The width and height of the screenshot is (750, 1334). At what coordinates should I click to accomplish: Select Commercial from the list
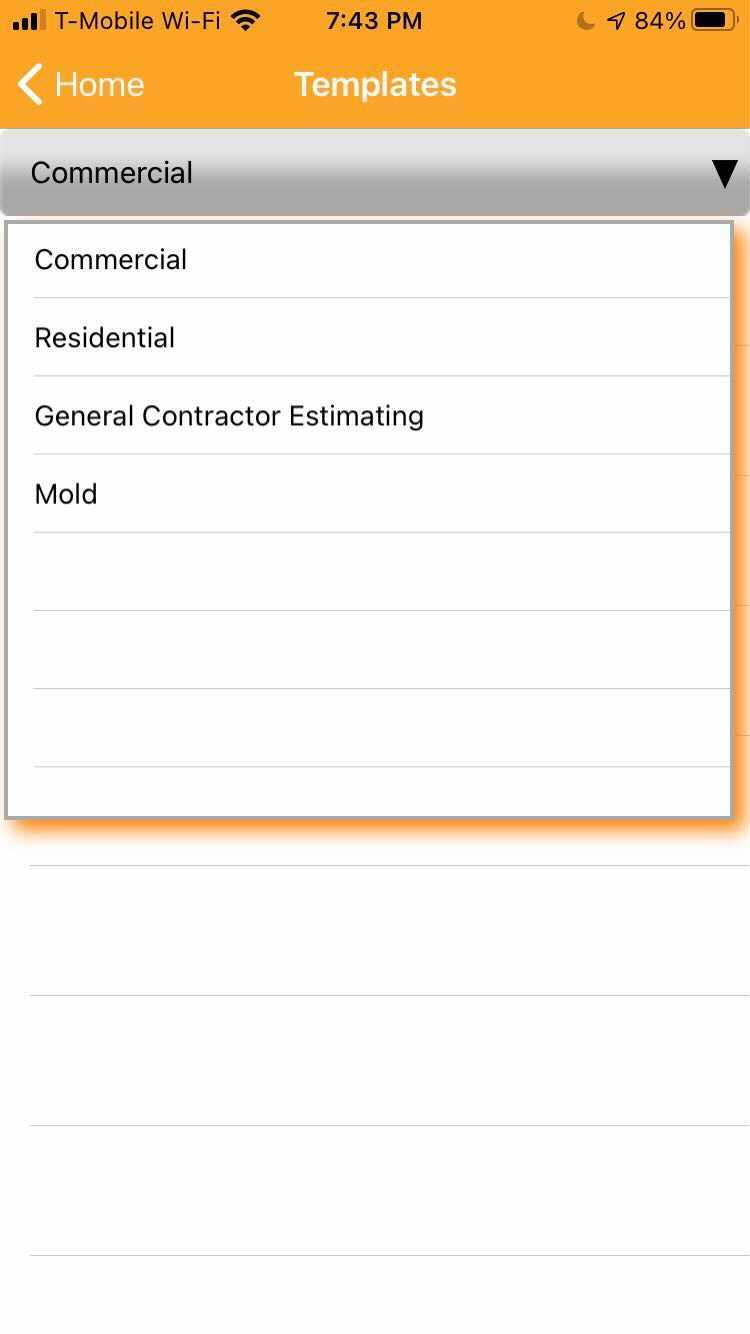[111, 260]
